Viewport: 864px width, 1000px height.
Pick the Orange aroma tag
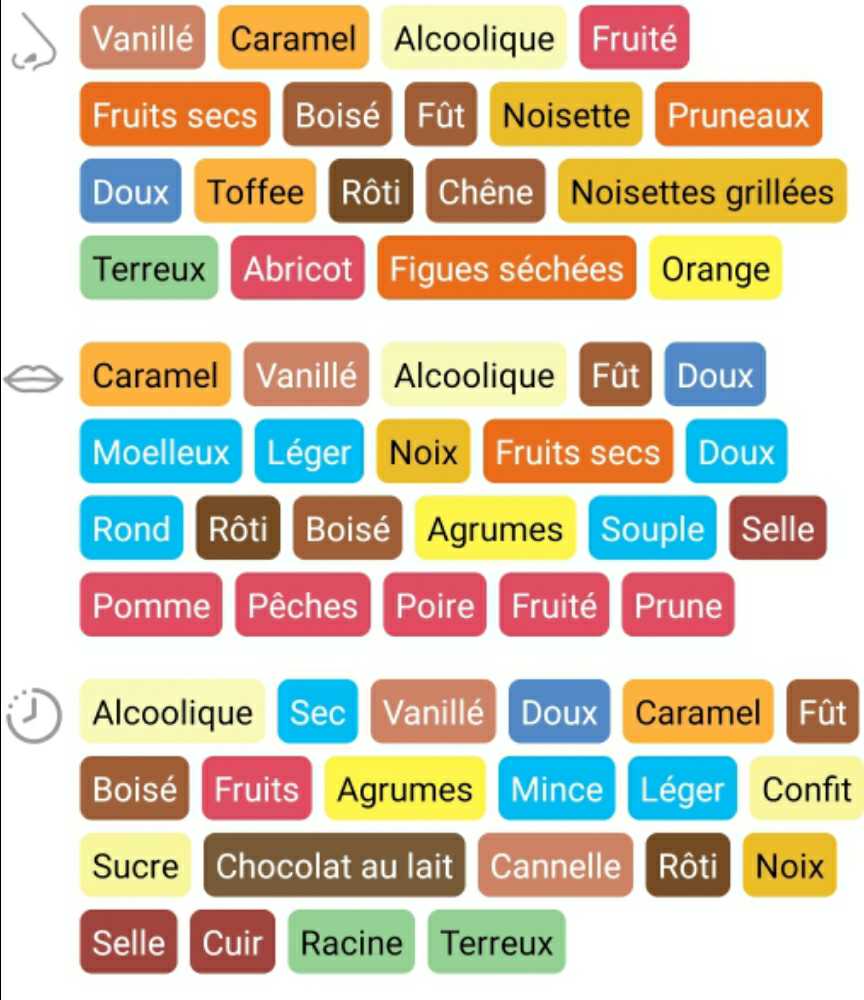[715, 268]
